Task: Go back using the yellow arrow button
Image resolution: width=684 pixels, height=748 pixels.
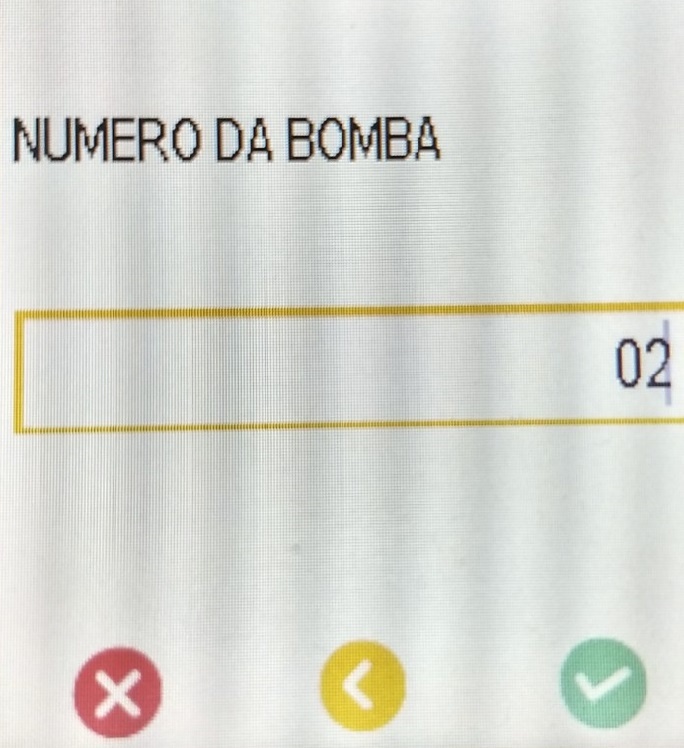Action: coord(364,684)
